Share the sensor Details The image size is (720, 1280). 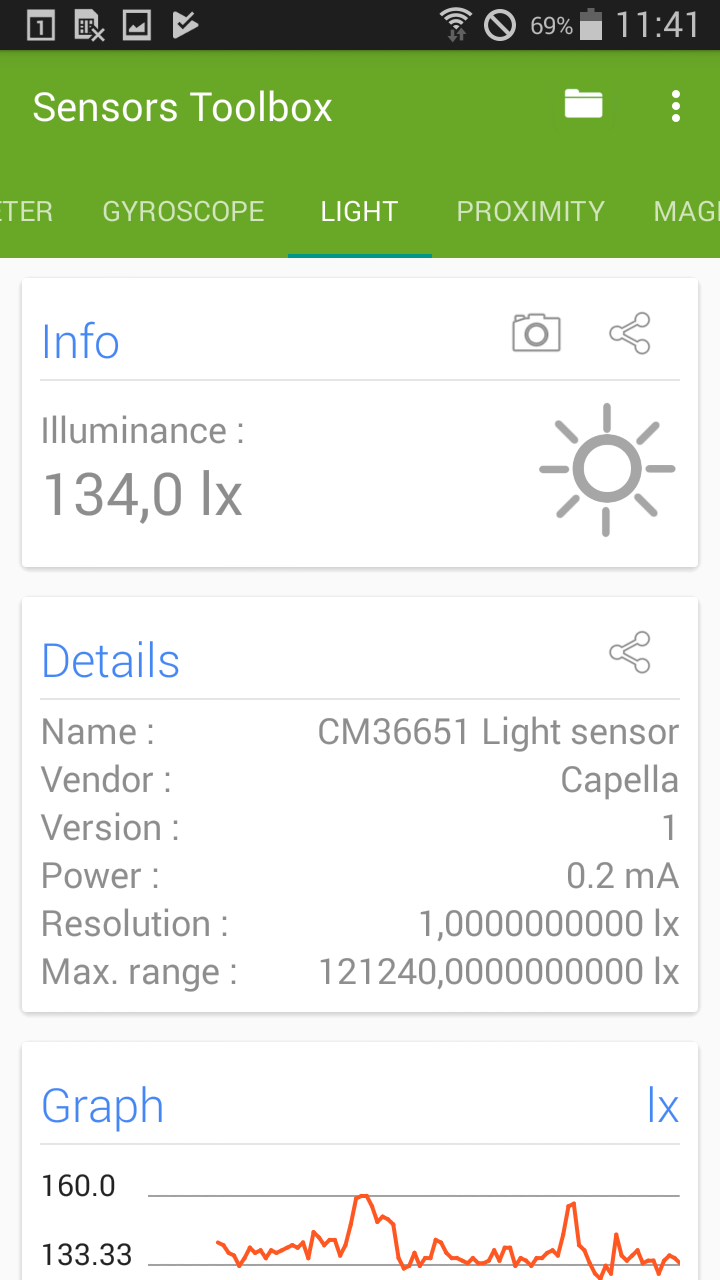(630, 652)
